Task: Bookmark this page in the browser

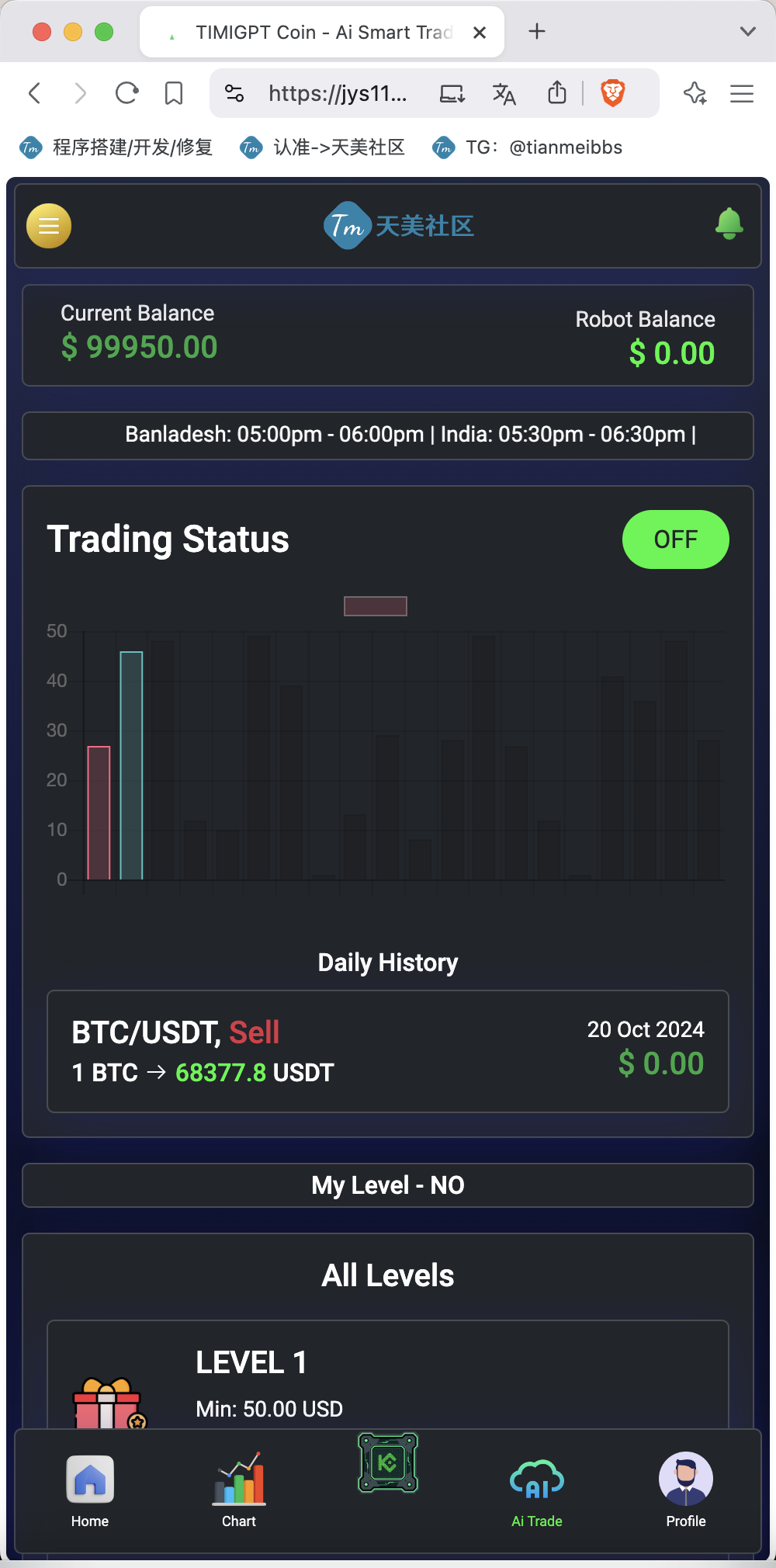Action: pos(174,93)
